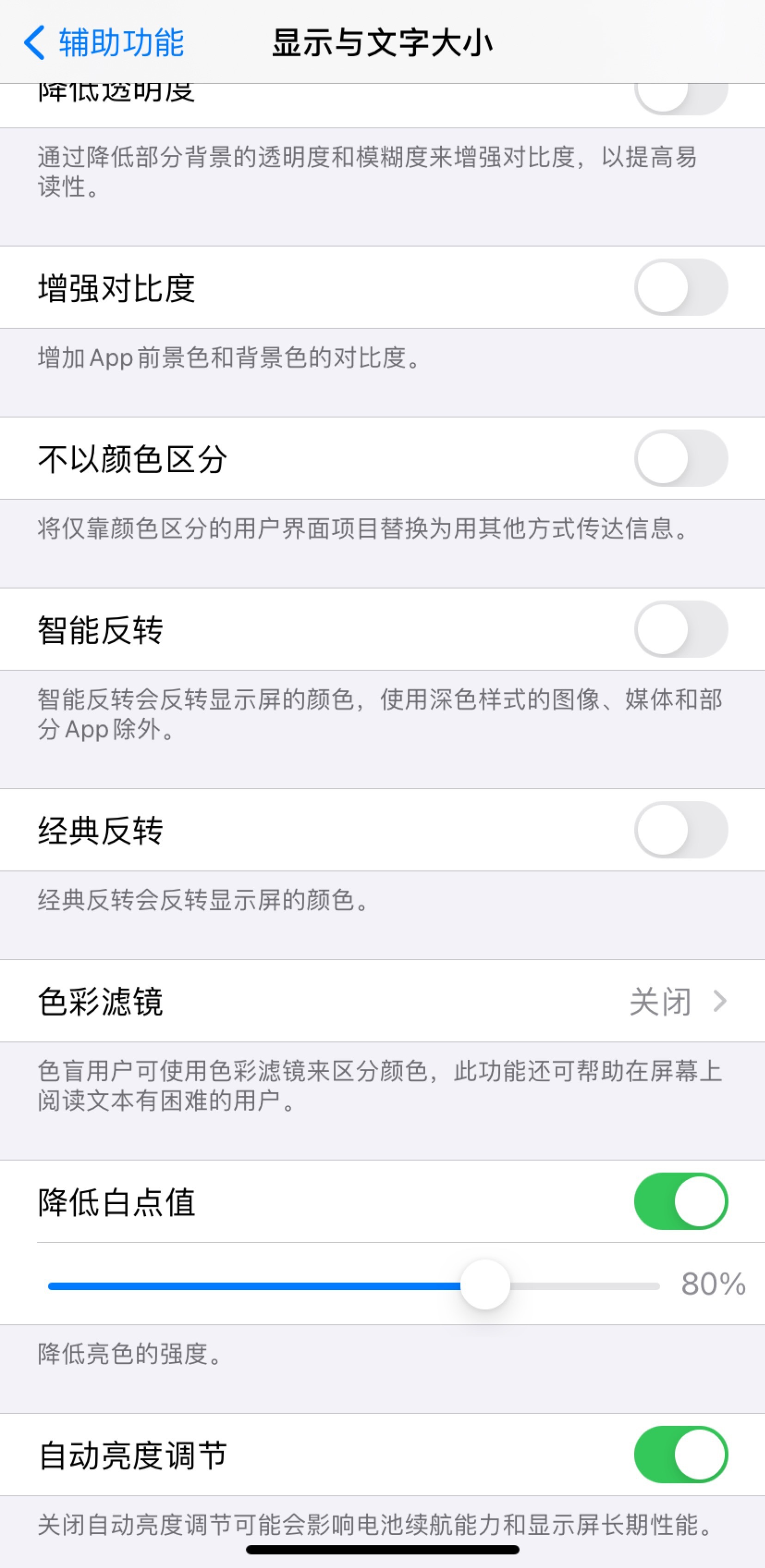The image size is (765, 1568).
Task: Open the 色彩滤镜 settings page
Action: [x=383, y=1001]
